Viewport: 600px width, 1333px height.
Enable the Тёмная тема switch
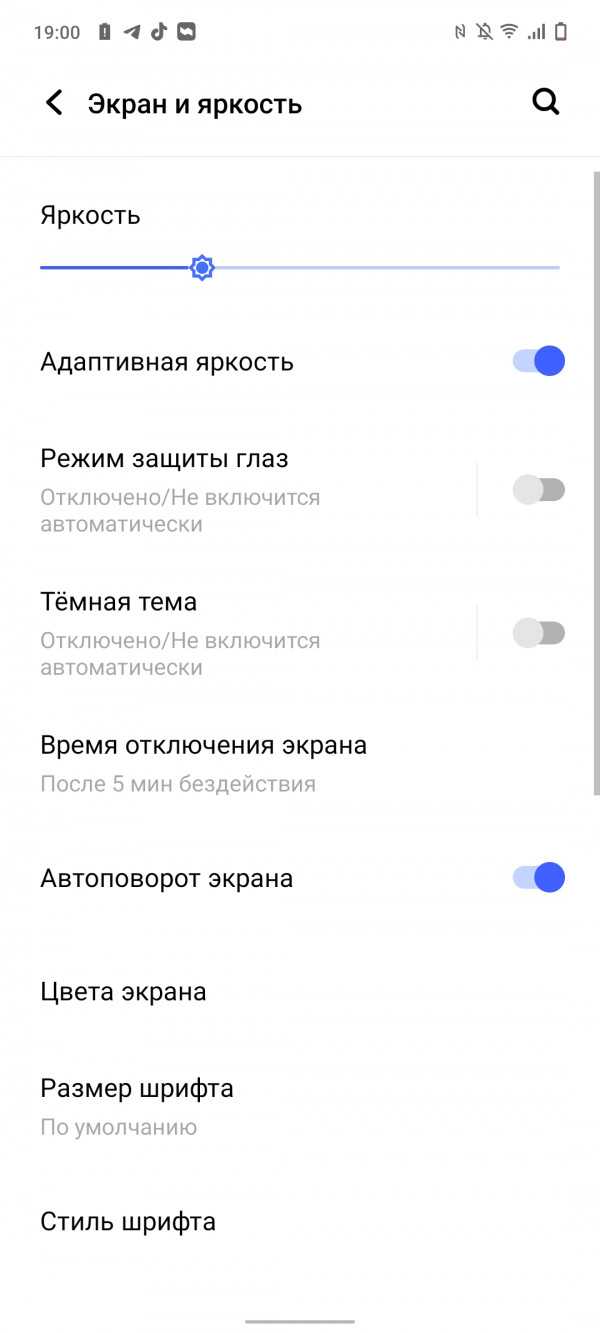coord(539,633)
